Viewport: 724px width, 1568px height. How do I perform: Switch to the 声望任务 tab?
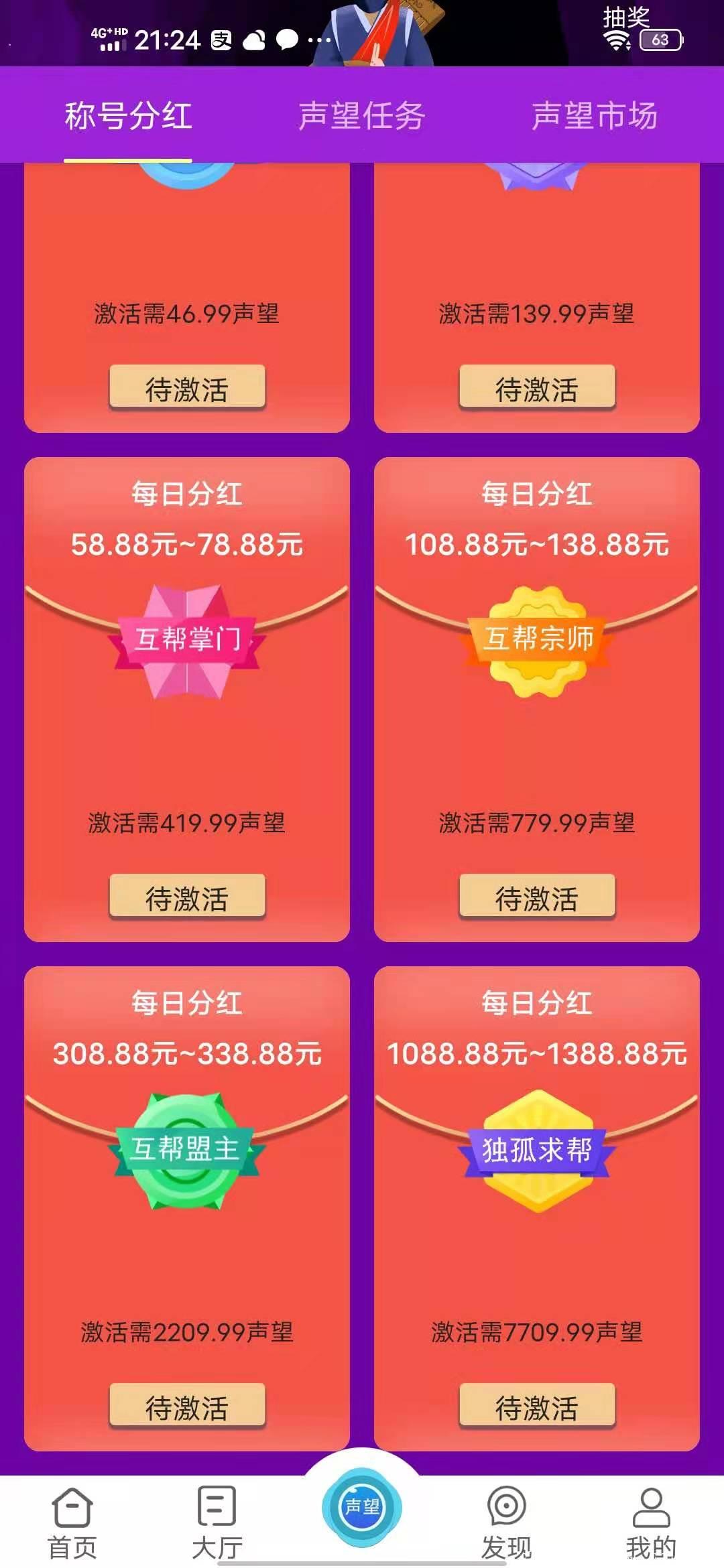361,115
